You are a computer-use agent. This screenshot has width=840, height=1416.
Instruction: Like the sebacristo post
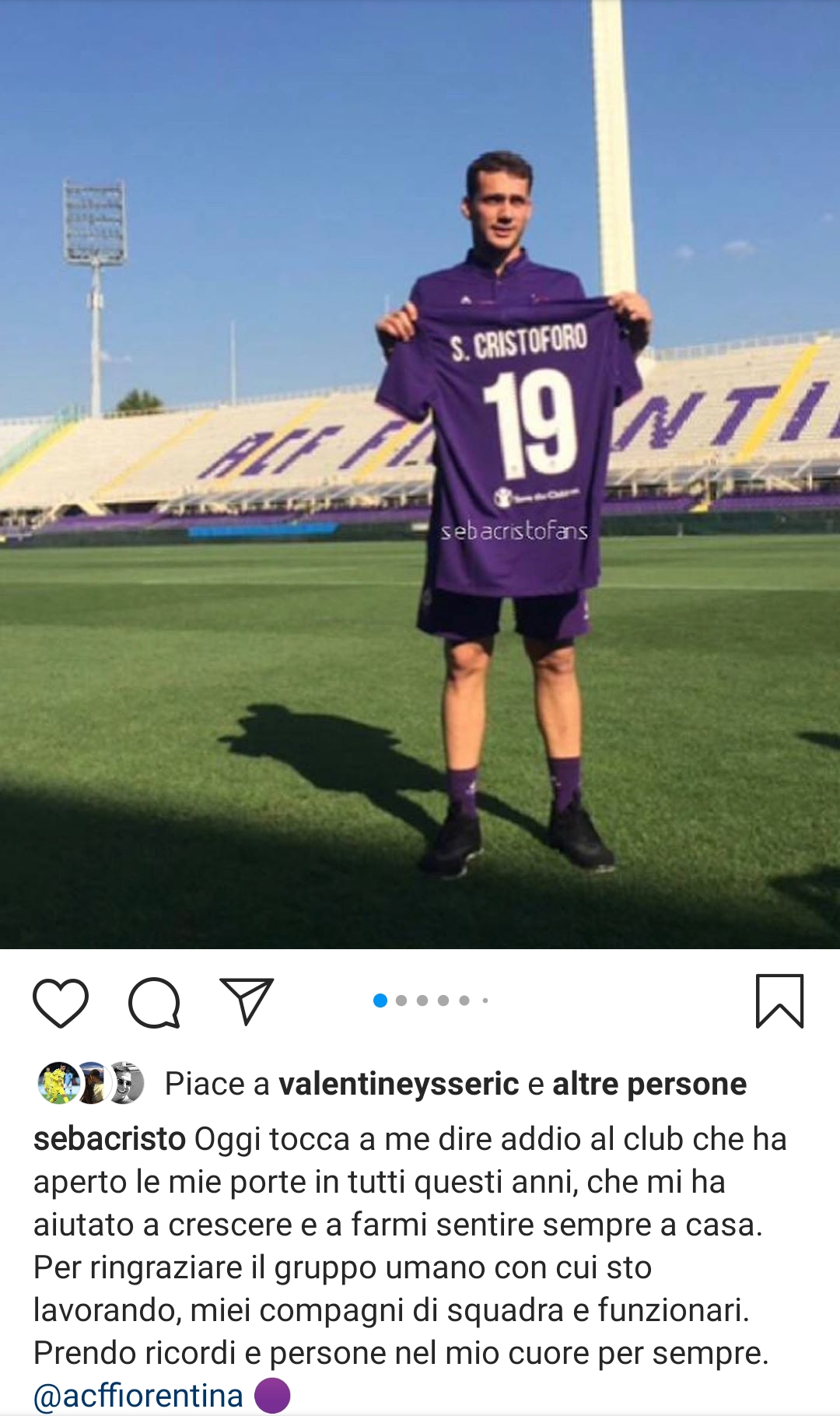[x=61, y=1002]
